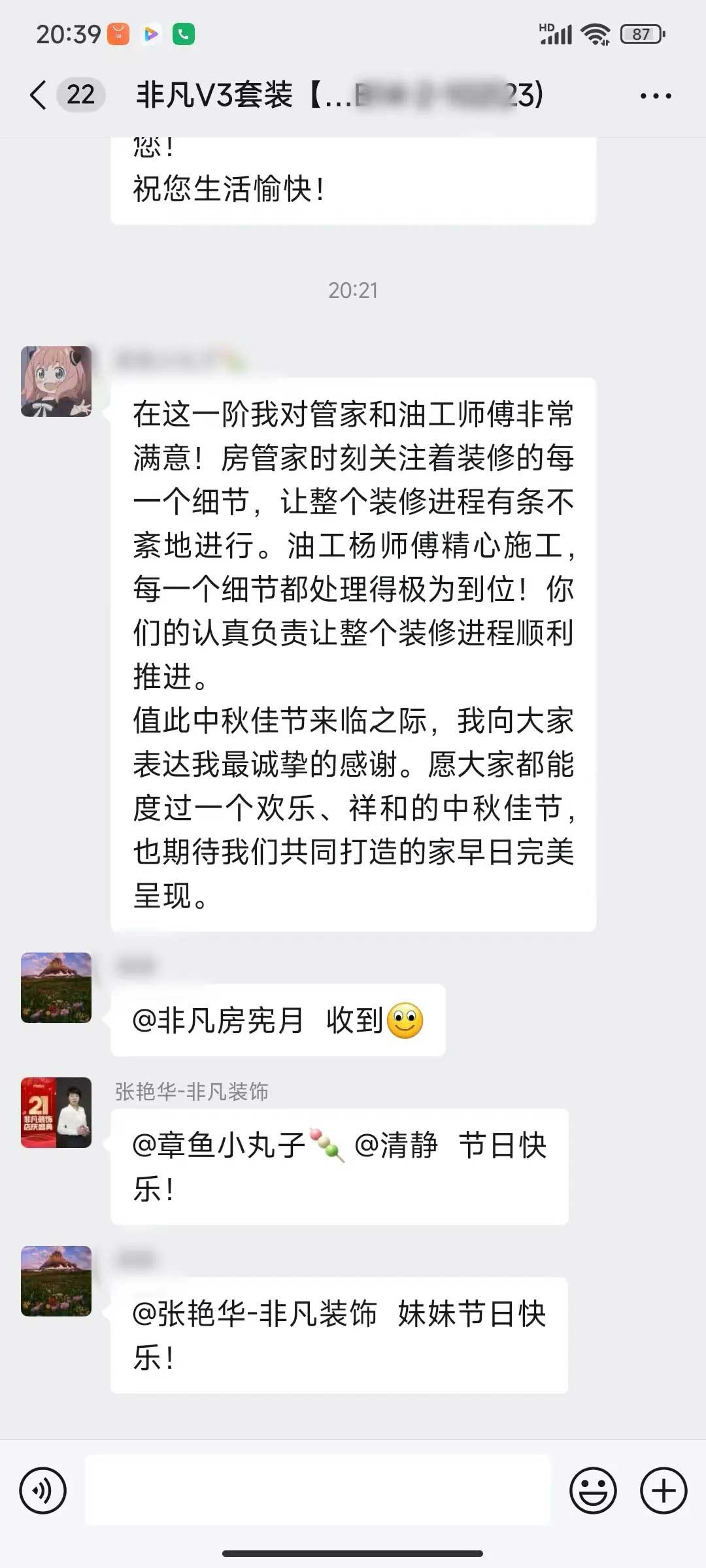Open the landscape avatar beside 收到 message

tap(56, 988)
